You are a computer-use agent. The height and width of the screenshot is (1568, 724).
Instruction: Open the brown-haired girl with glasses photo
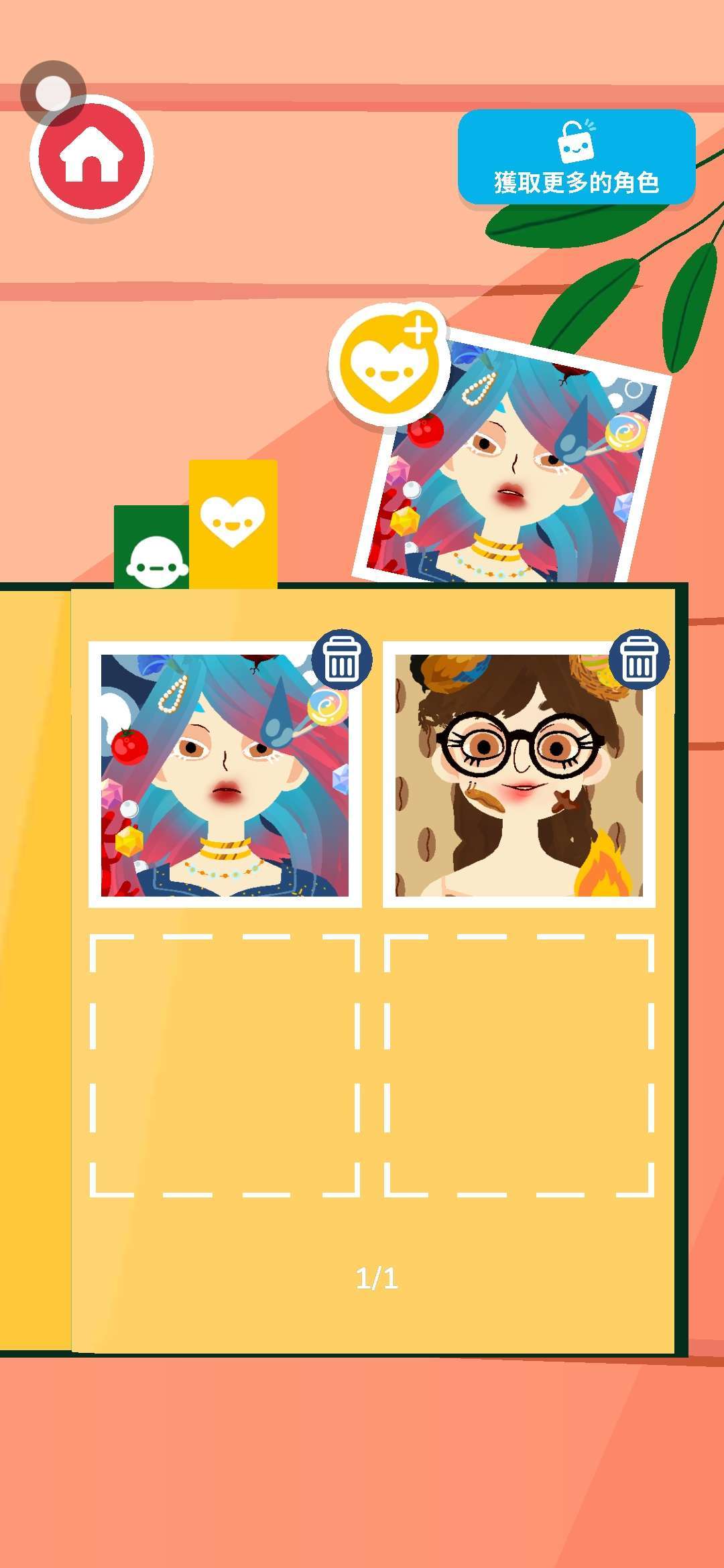519,775
